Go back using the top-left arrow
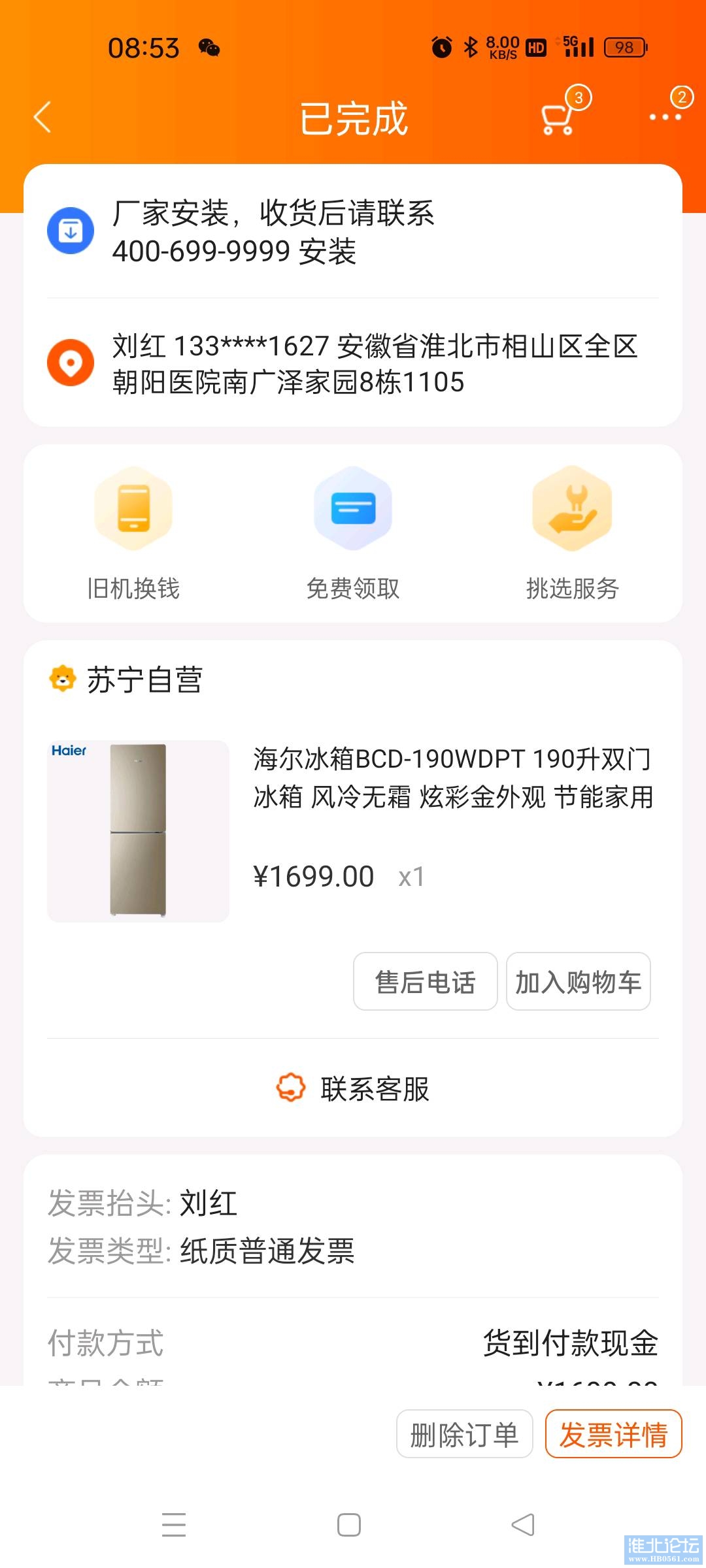 pos(42,118)
